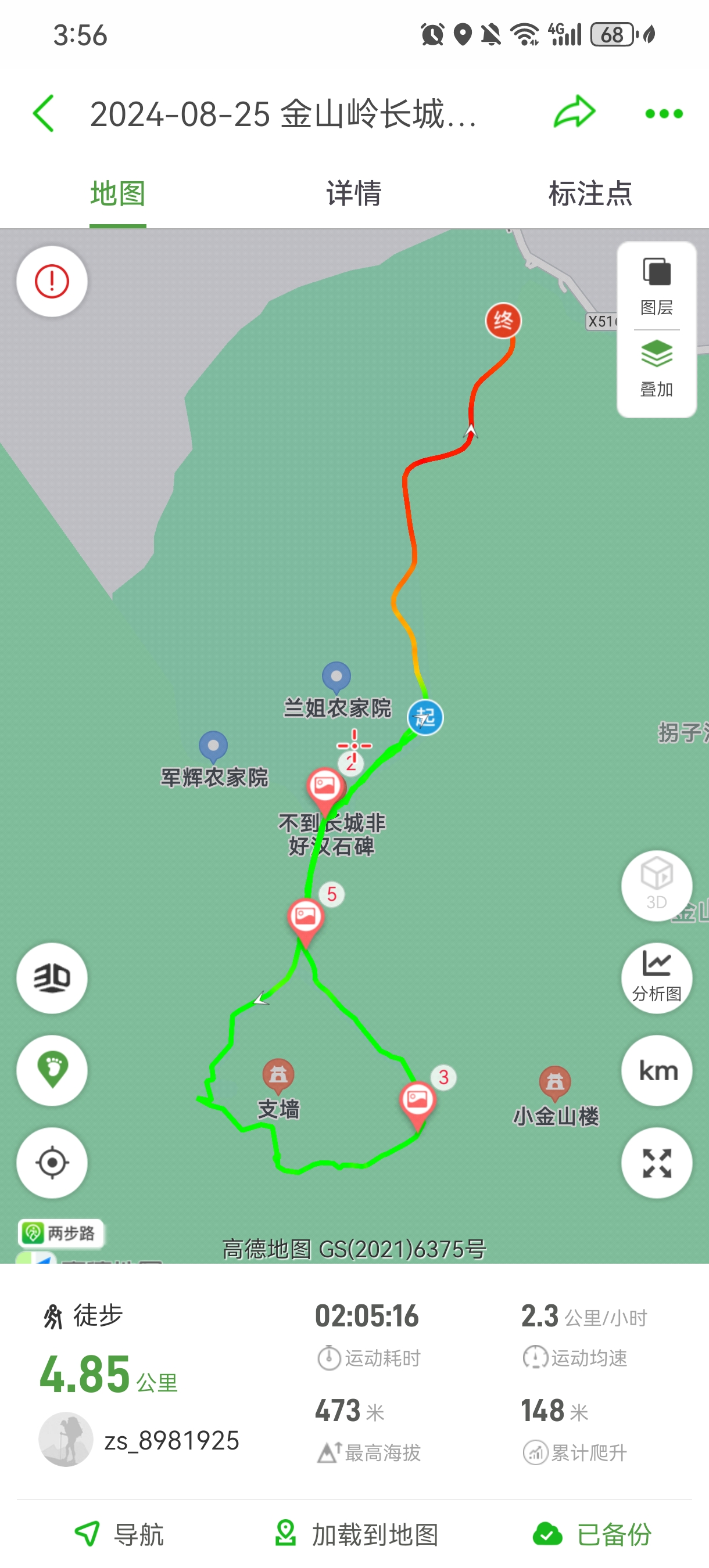The height and width of the screenshot is (1568, 709).
Task: Tap 加载到地图 to load track
Action: coord(356,1534)
